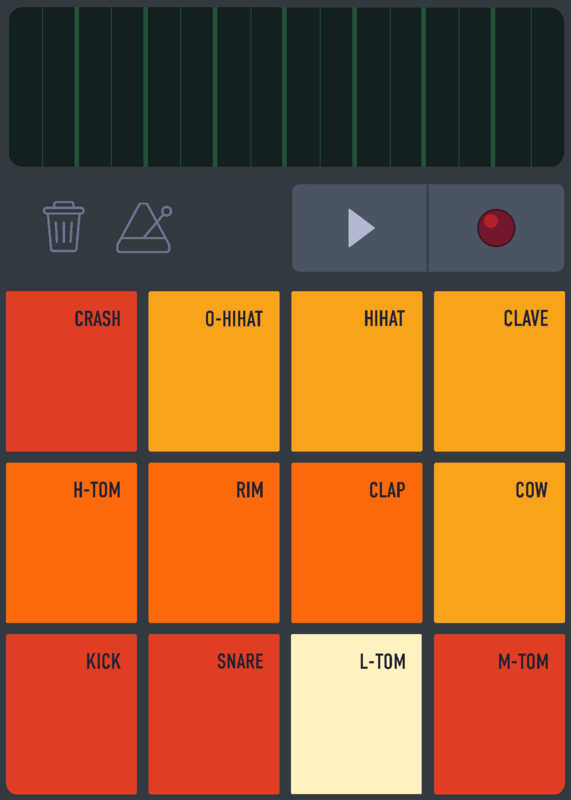The width and height of the screenshot is (571, 800).
Task: Hit the red record button
Action: click(496, 228)
